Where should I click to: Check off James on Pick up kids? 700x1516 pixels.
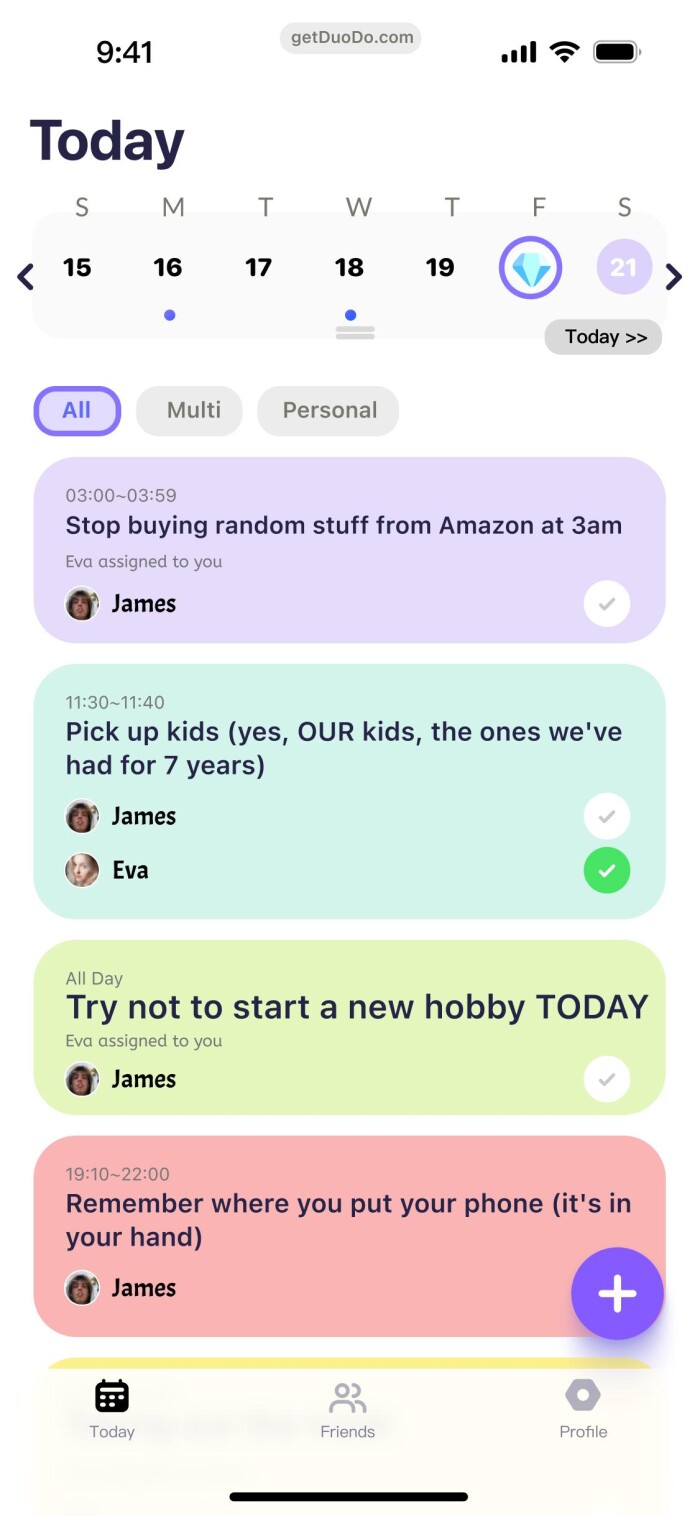coord(607,817)
